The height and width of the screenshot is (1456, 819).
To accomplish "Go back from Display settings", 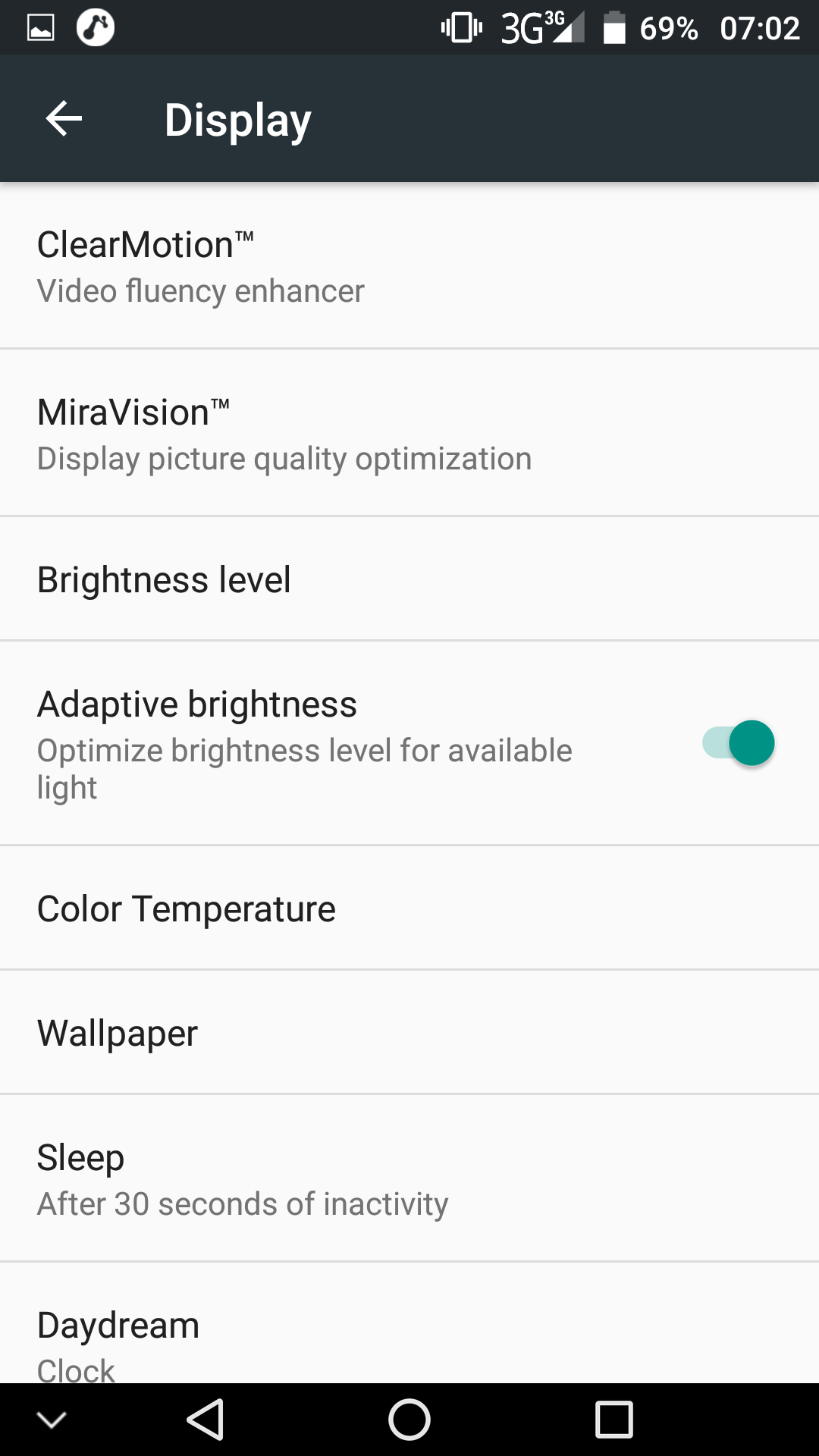I will tap(64, 119).
